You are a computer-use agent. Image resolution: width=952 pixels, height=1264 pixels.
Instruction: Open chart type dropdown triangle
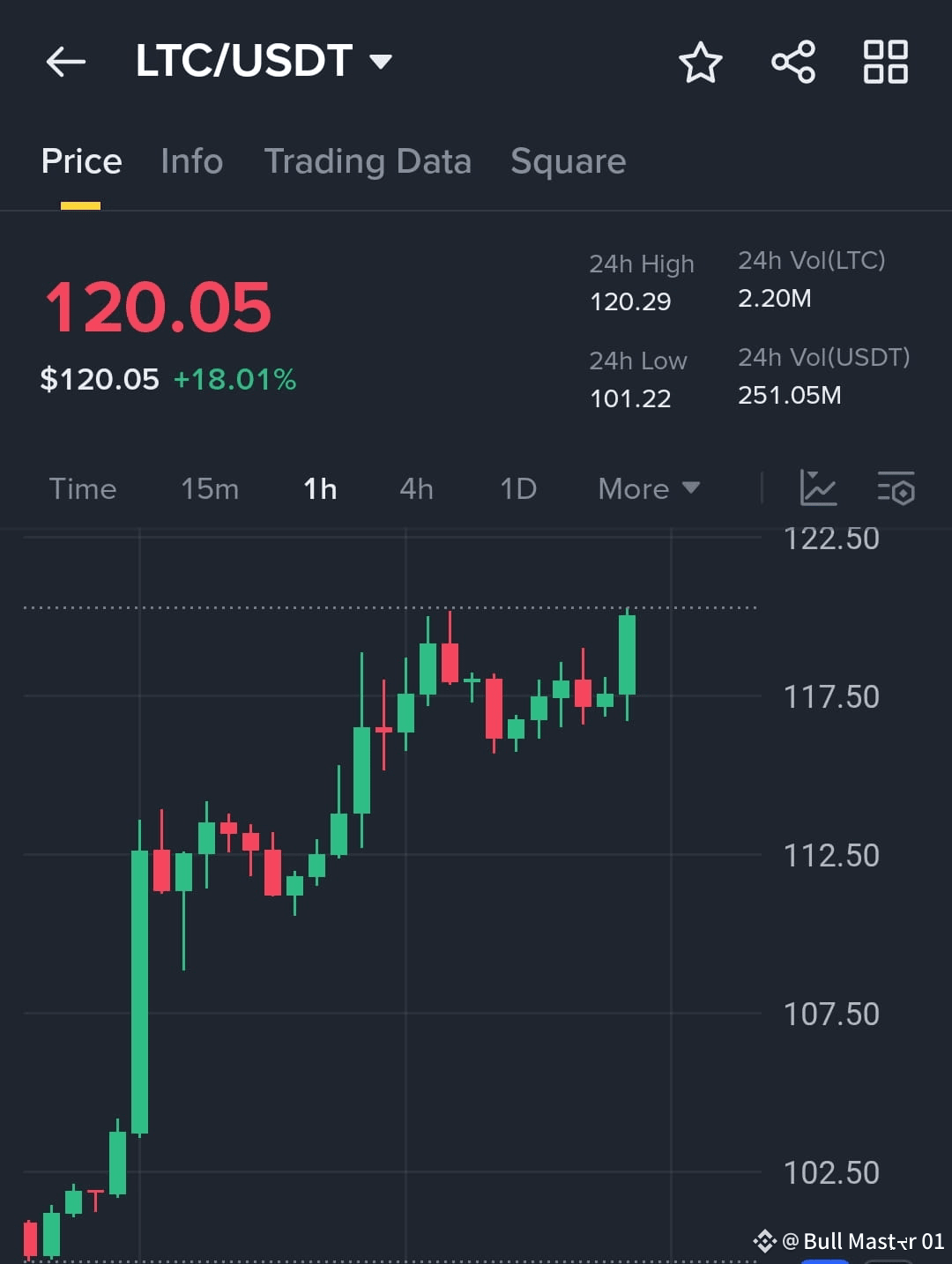[x=381, y=62]
